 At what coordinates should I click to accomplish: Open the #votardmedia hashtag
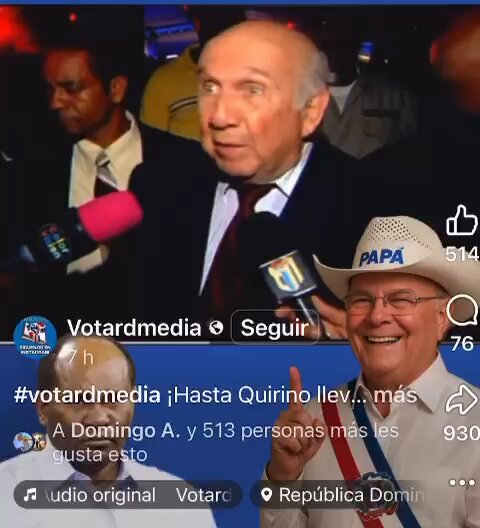point(87,395)
